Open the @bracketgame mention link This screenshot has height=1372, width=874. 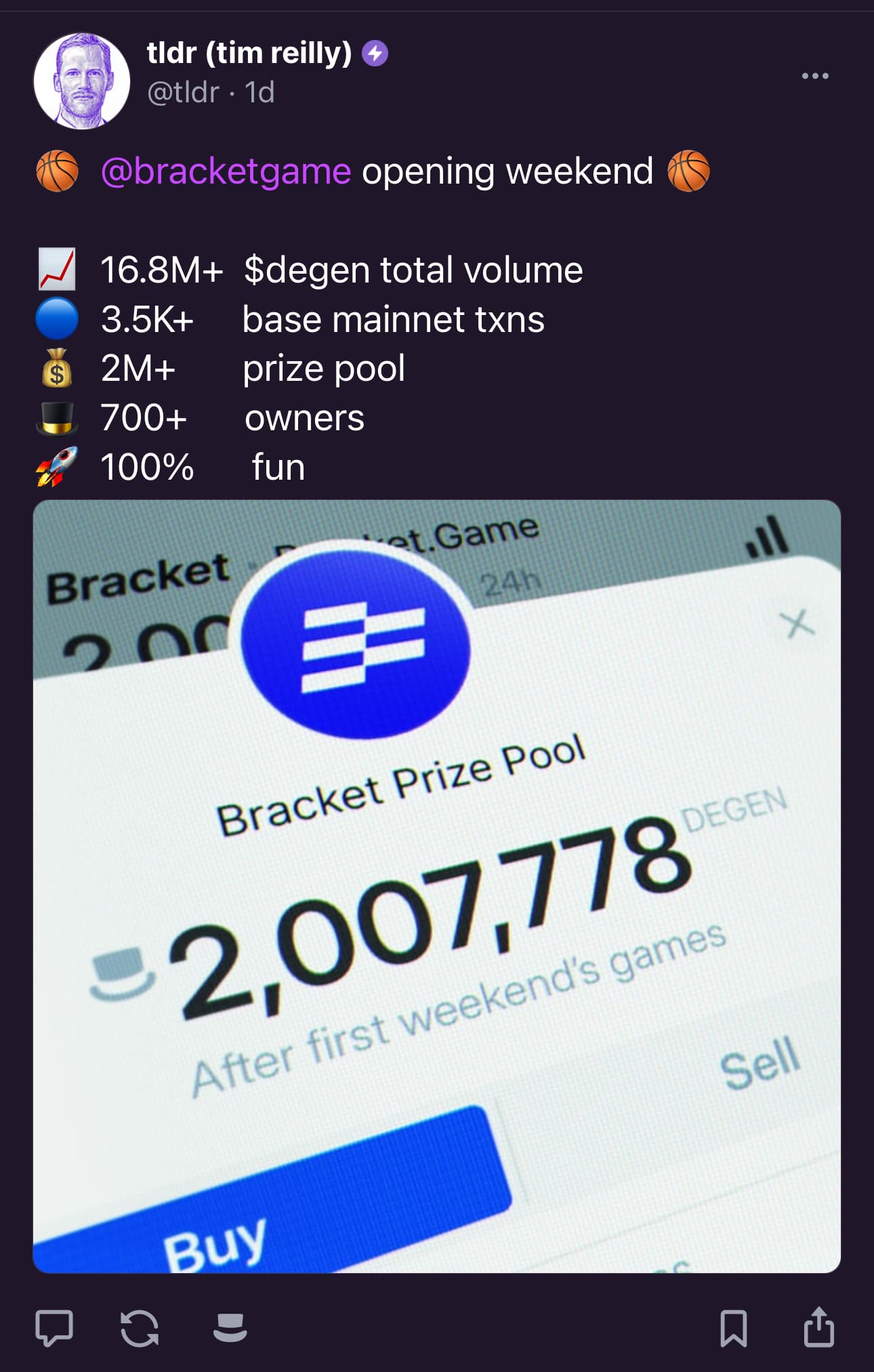[226, 171]
